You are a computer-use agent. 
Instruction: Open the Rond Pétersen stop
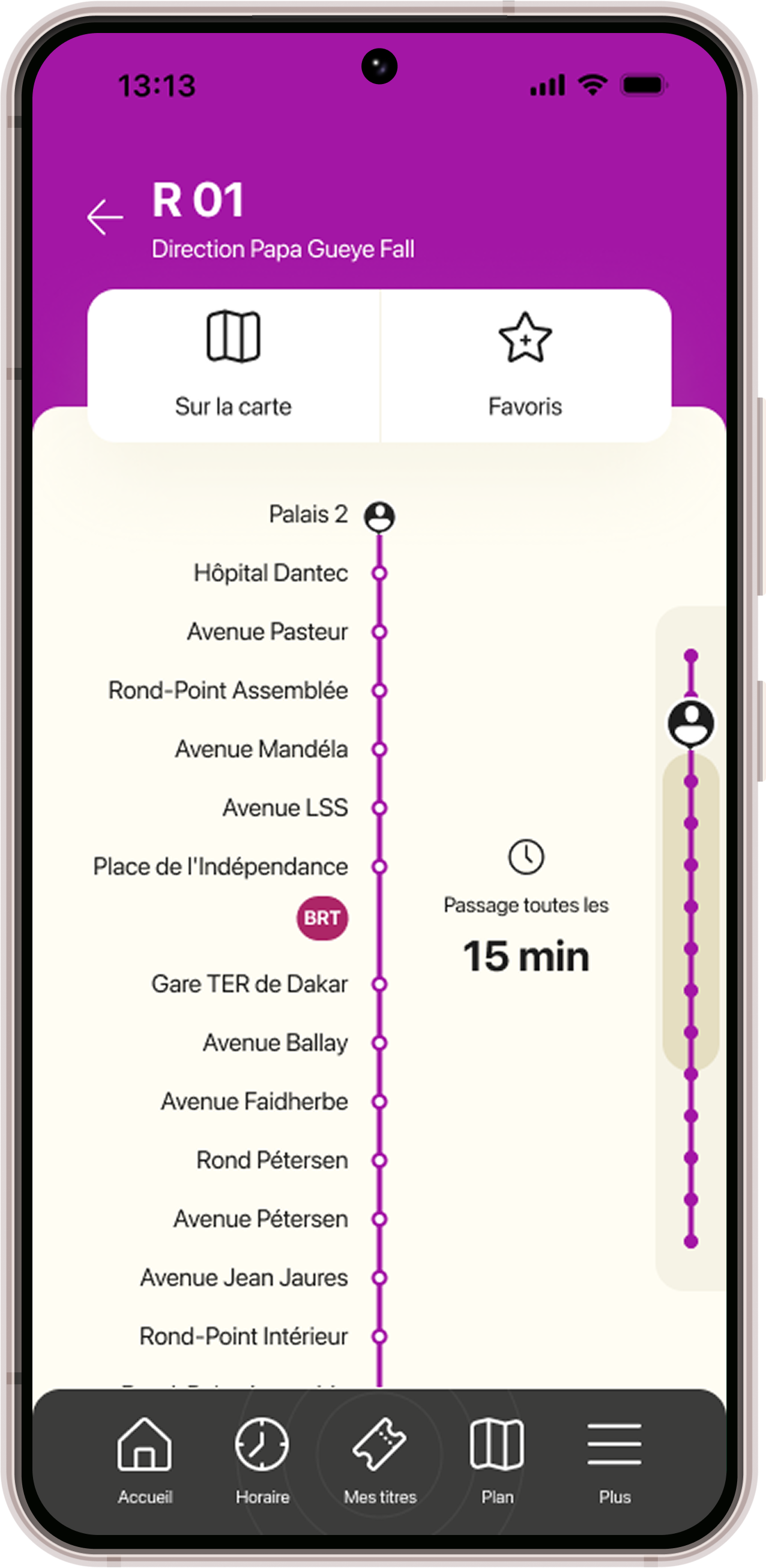coord(272,1160)
